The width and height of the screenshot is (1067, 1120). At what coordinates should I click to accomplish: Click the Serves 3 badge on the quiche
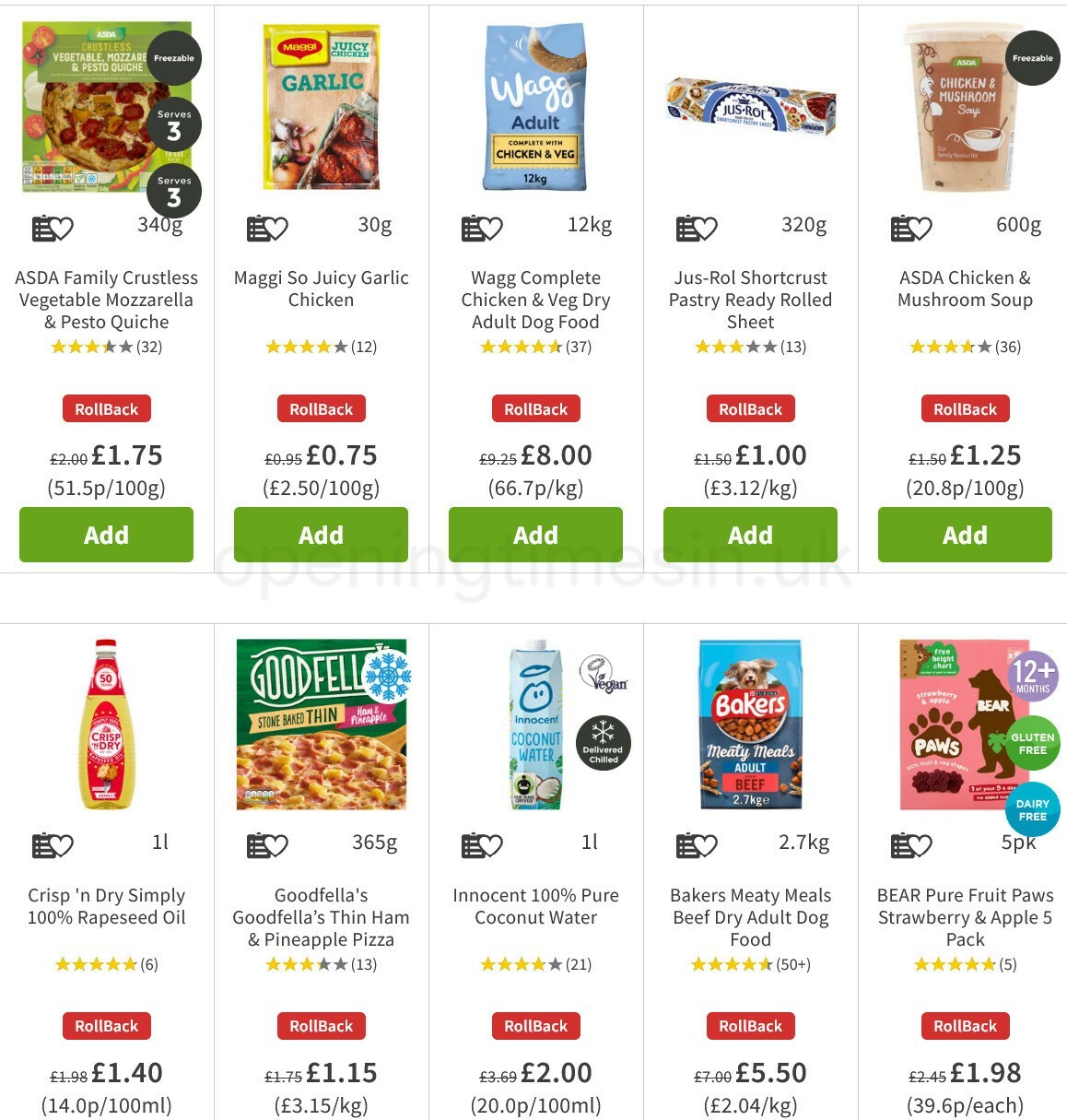point(174,124)
